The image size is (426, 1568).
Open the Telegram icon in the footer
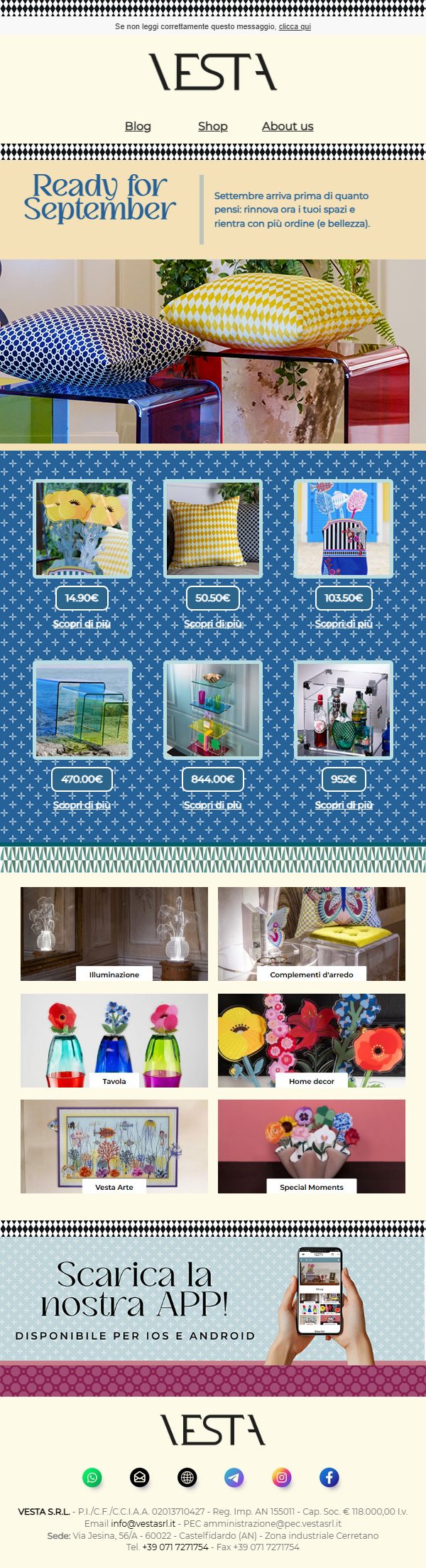point(234,1478)
